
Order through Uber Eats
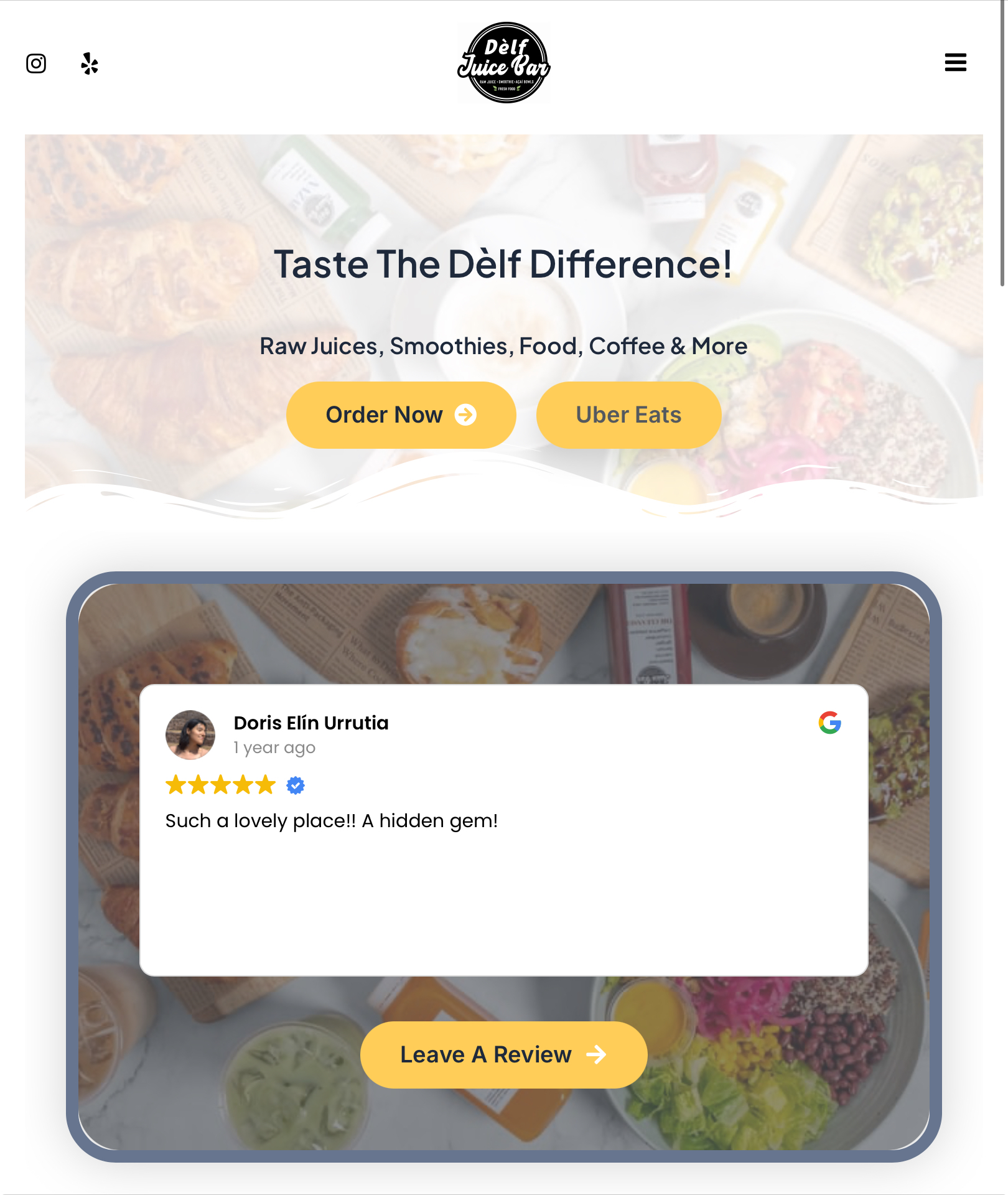628,415
